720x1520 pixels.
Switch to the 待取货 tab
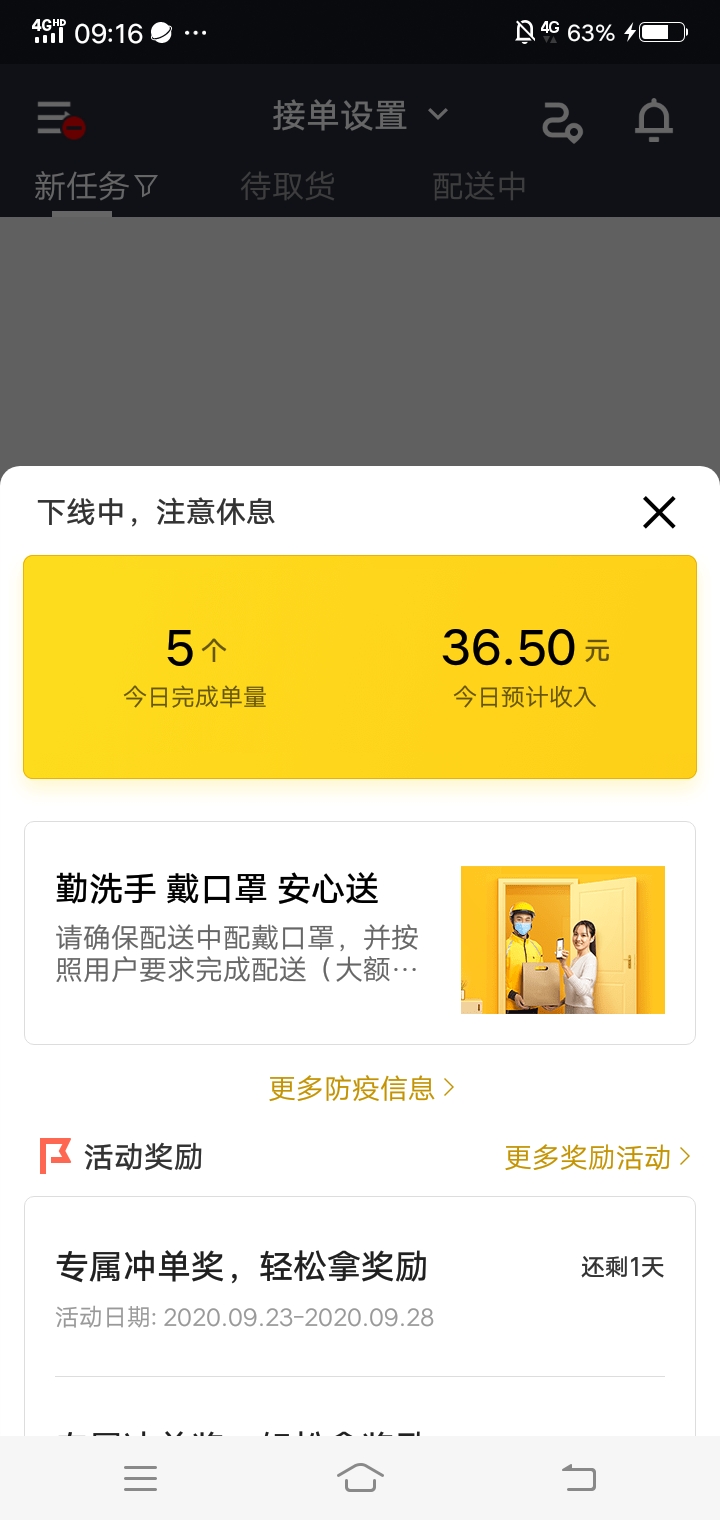(287, 186)
